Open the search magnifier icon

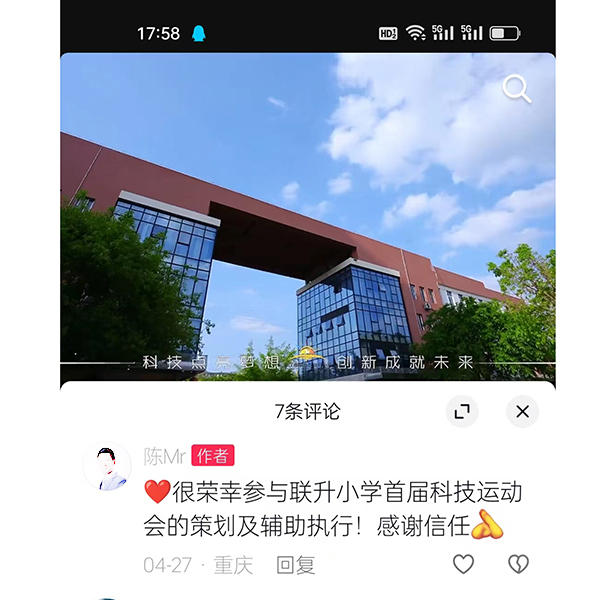tap(516, 89)
